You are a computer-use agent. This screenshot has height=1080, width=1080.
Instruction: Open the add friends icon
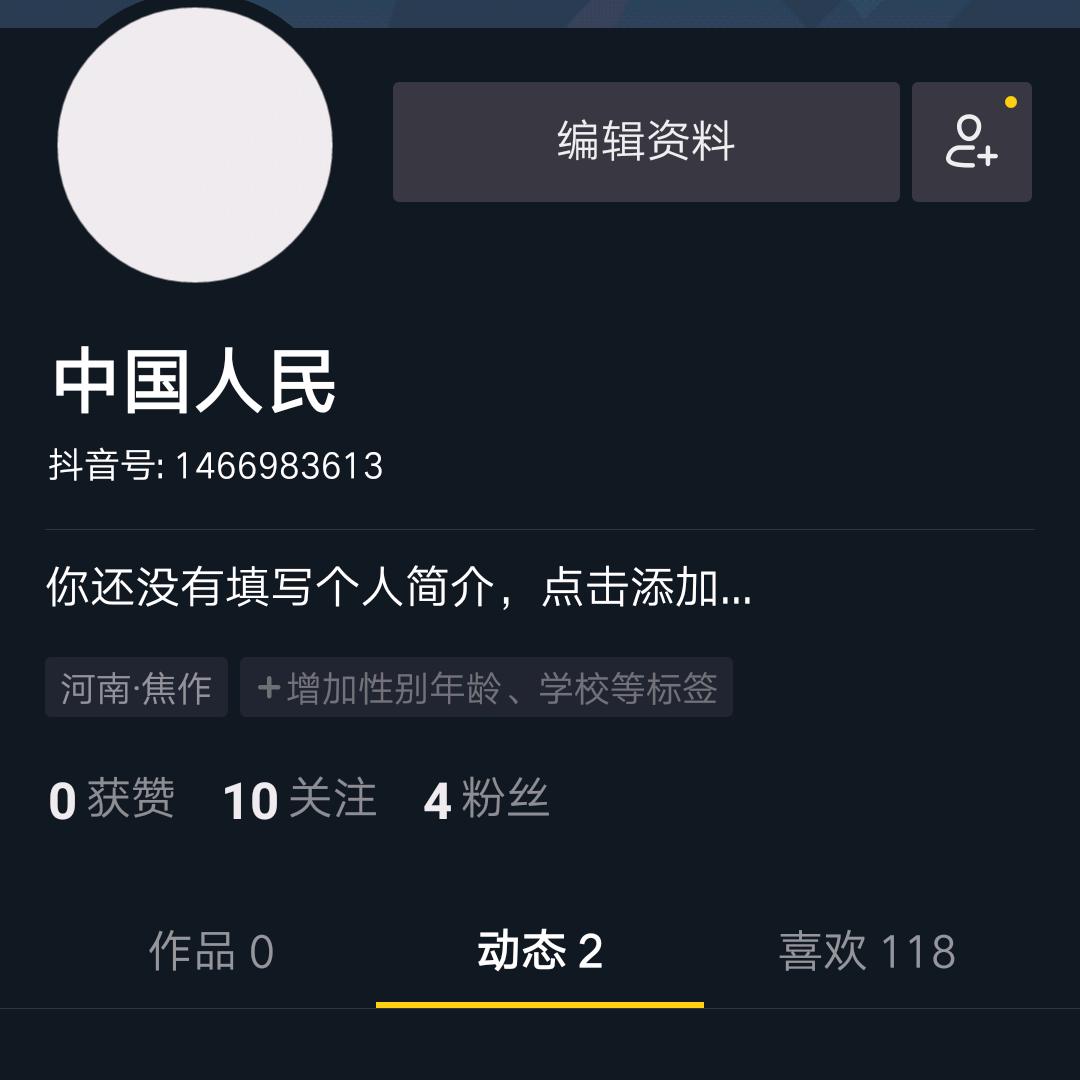[971, 142]
